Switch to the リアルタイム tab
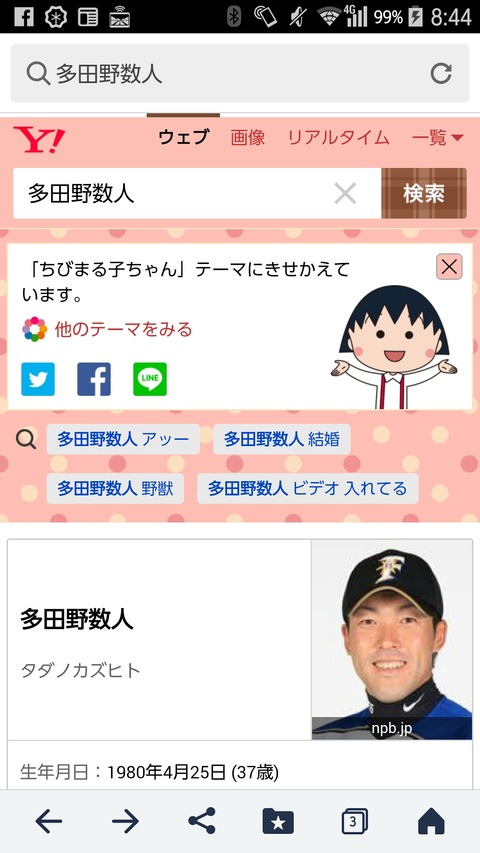The image size is (480, 853). point(338,138)
